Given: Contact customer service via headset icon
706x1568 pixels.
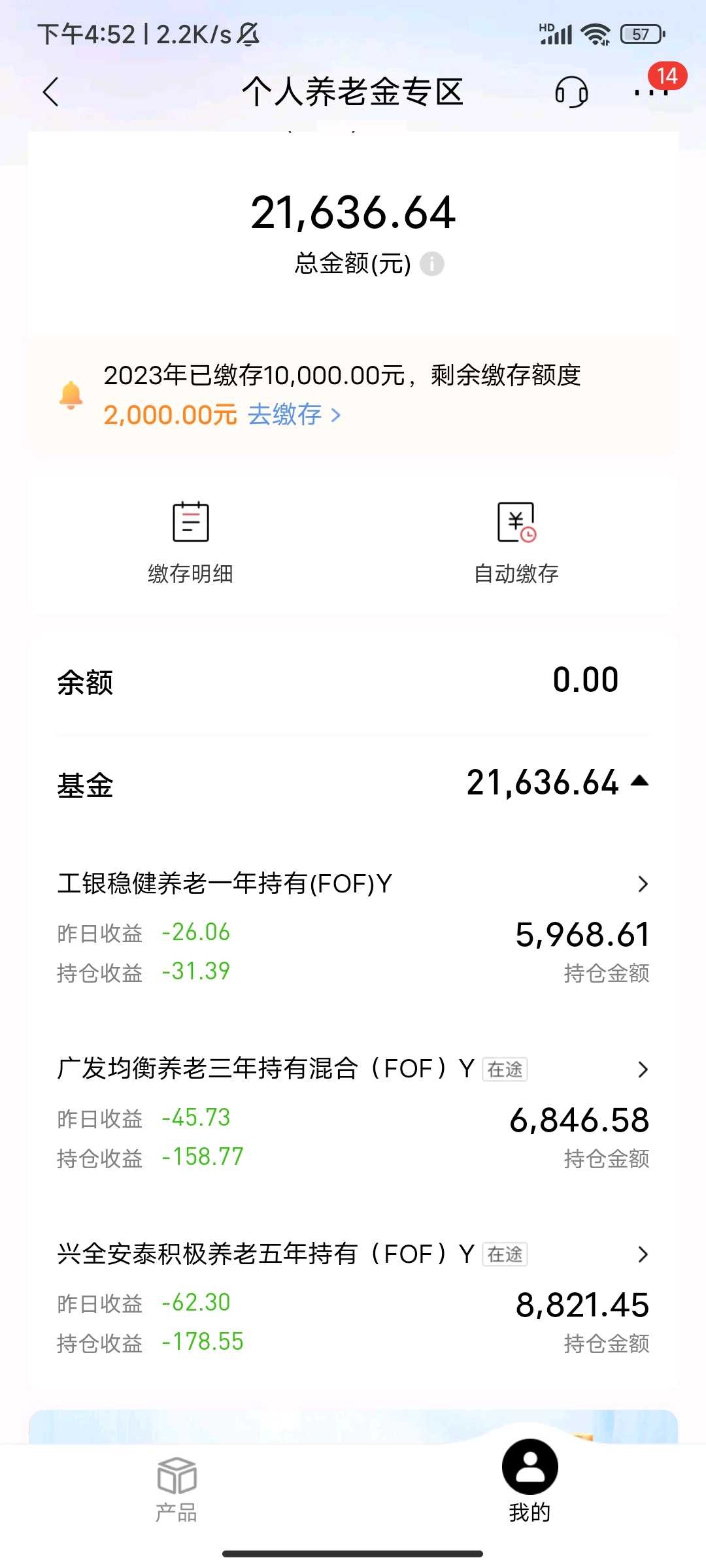Looking at the screenshot, I should 571,91.
